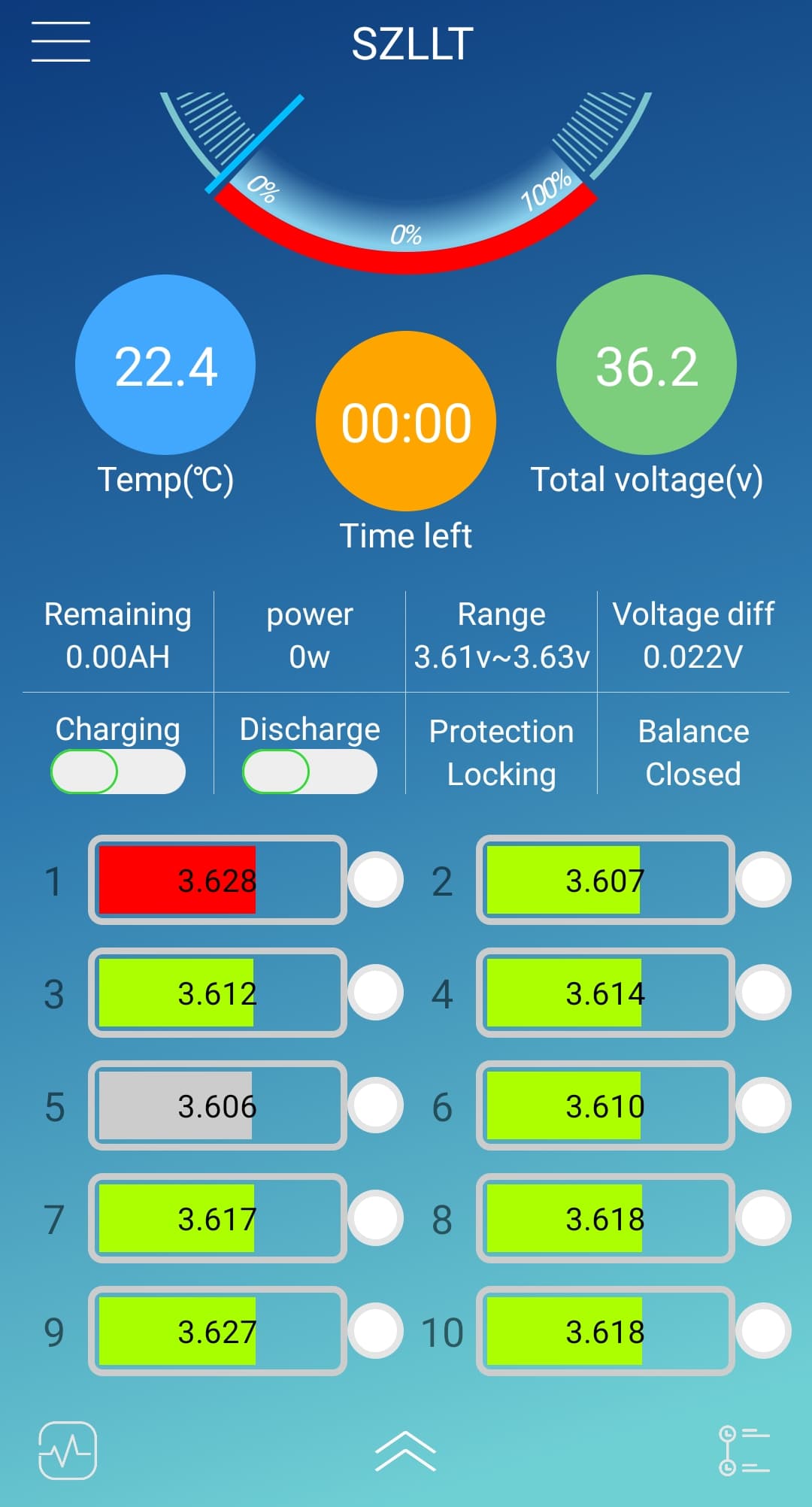Open the real-time monitoring waveform icon

coord(68,1451)
